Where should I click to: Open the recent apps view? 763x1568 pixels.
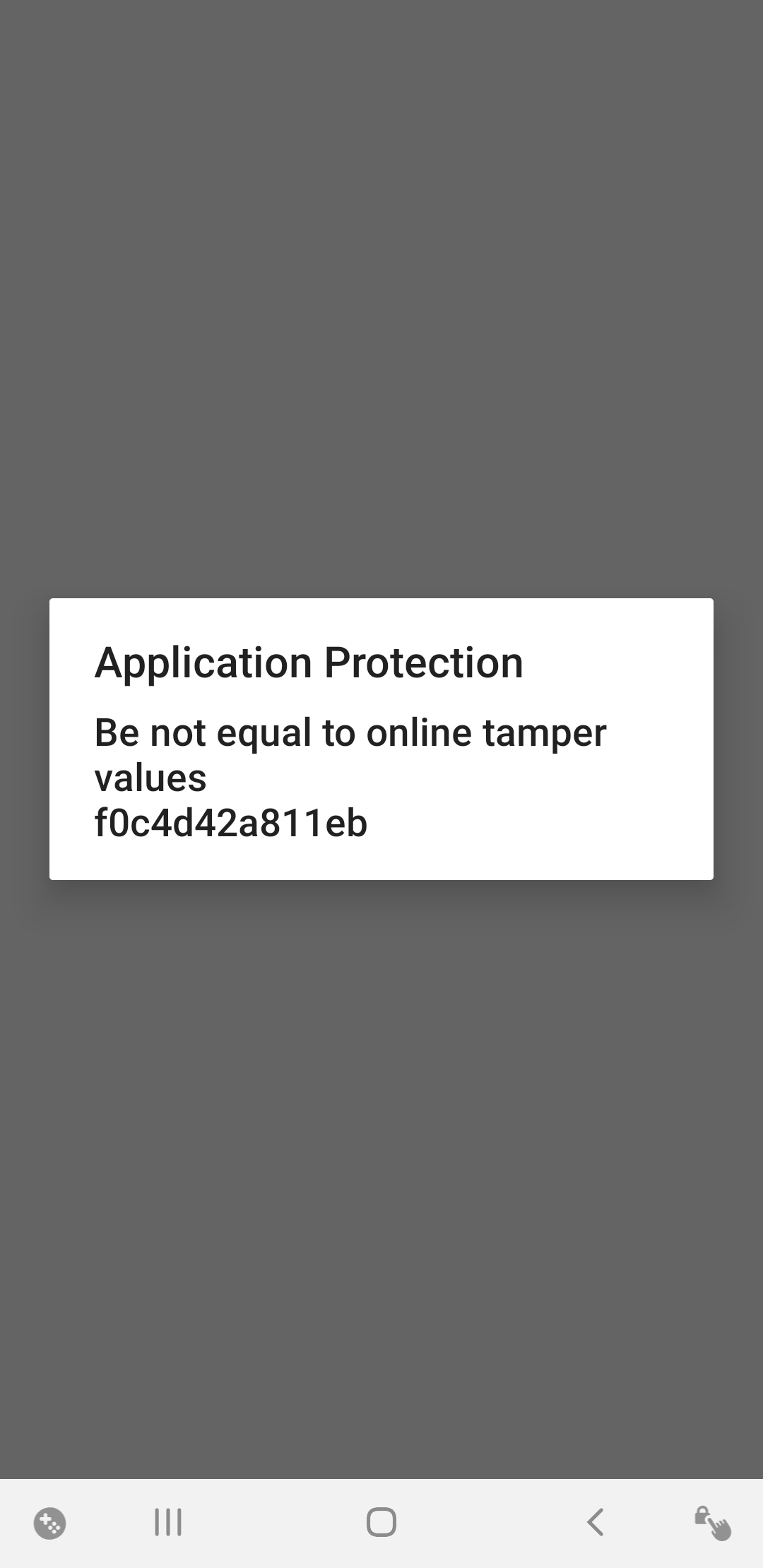tap(168, 1522)
